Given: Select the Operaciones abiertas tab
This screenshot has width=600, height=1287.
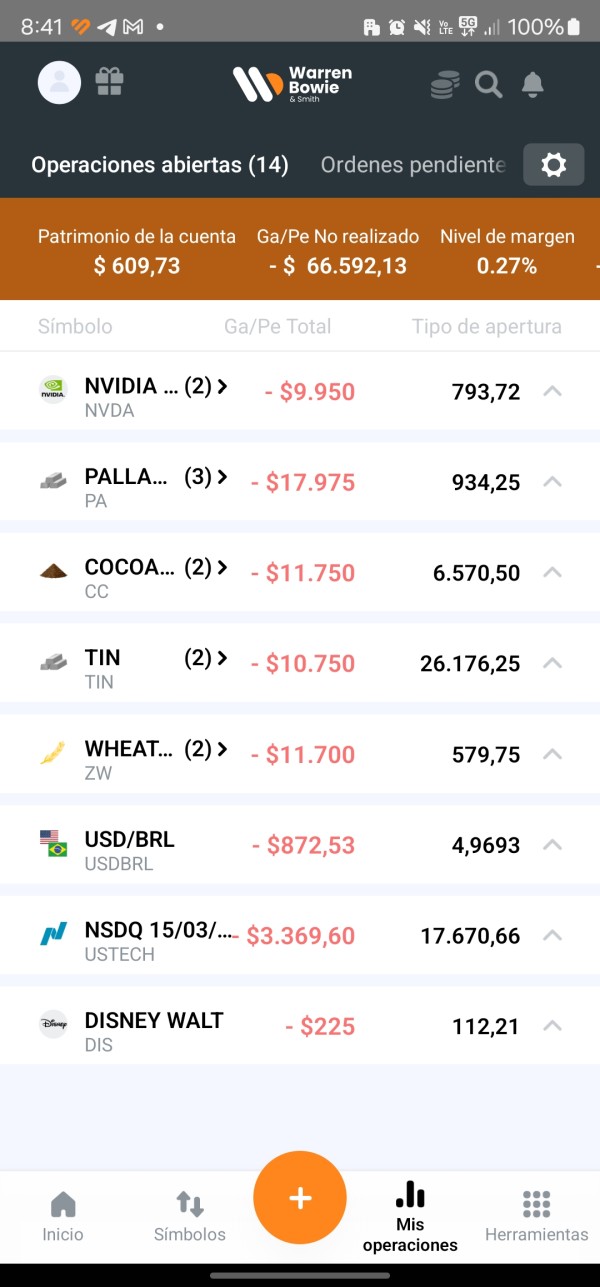Looking at the screenshot, I should pos(160,165).
